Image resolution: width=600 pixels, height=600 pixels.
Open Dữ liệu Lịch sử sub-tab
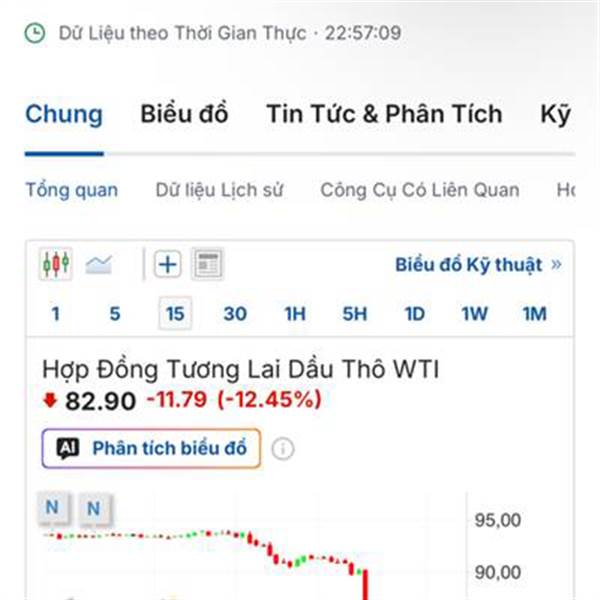[219, 190]
